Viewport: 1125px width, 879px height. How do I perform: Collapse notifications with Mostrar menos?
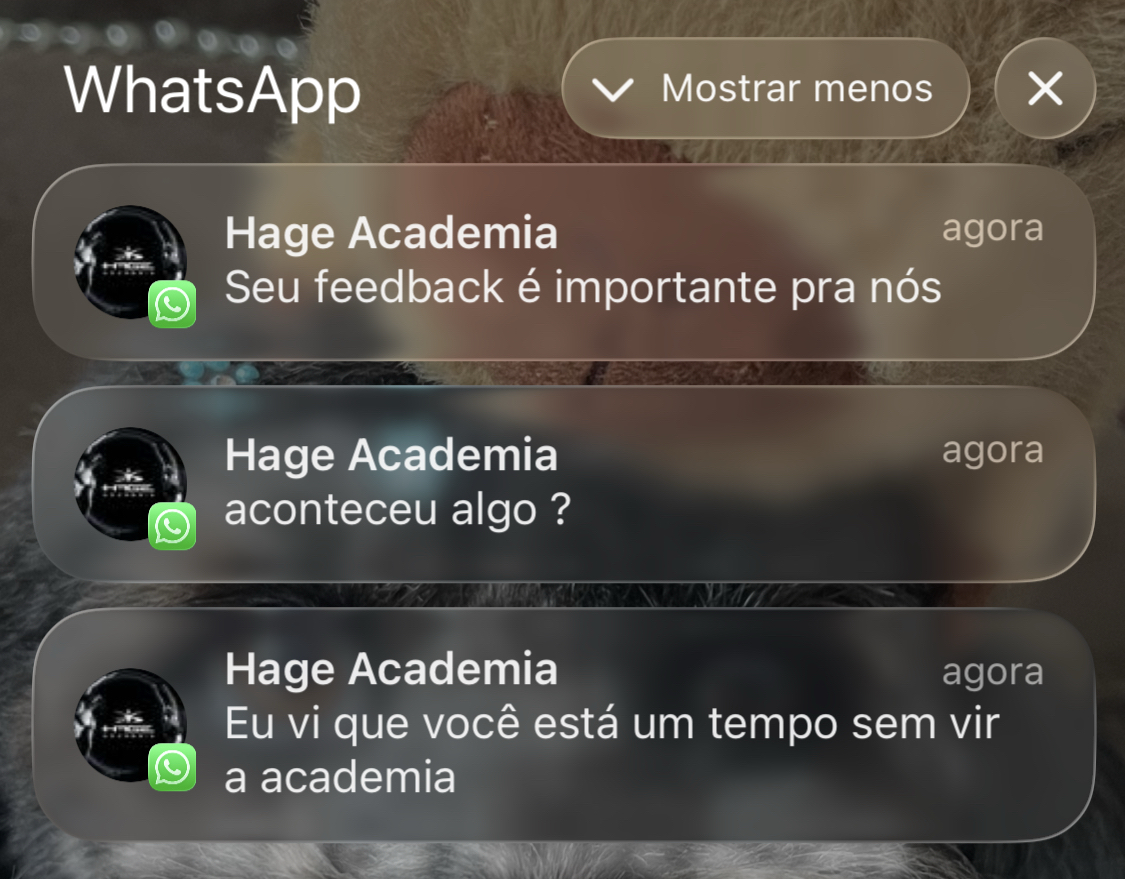pos(765,89)
